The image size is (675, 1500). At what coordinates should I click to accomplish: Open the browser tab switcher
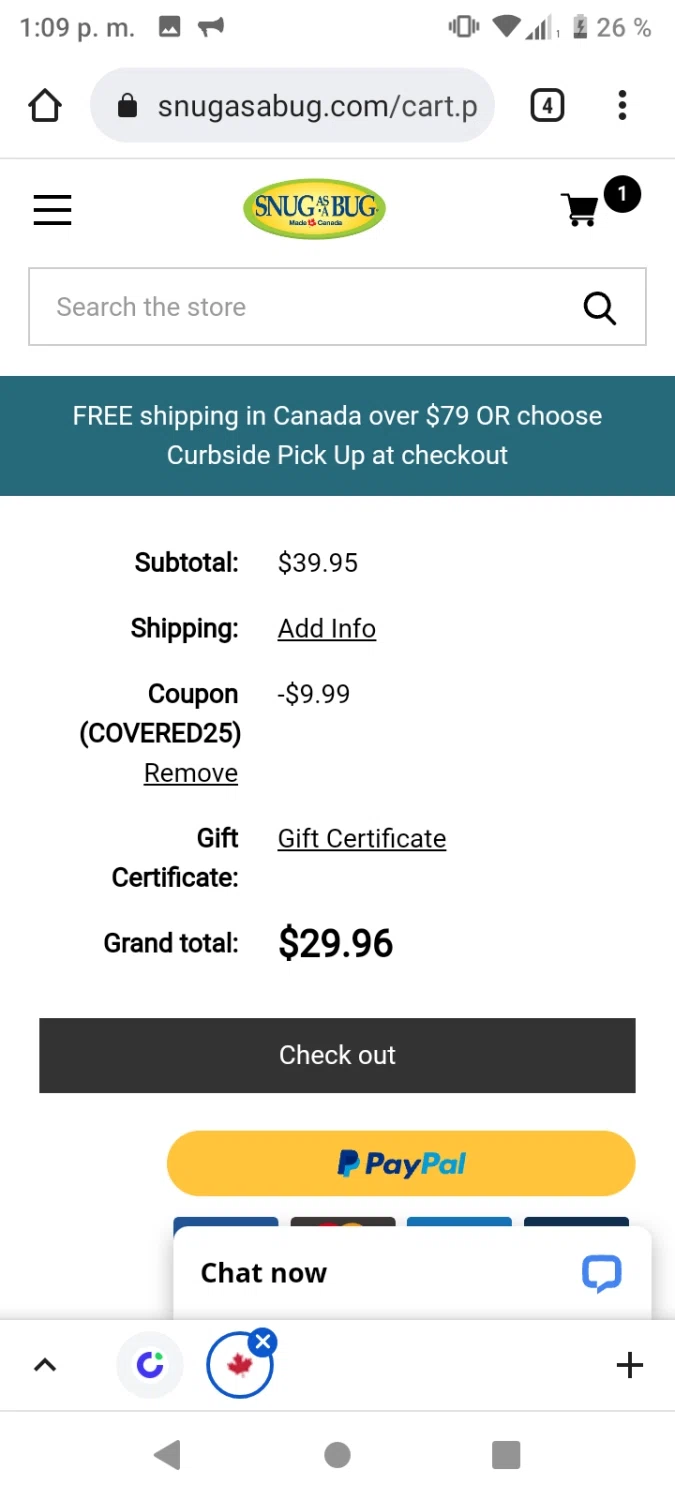[x=546, y=106]
